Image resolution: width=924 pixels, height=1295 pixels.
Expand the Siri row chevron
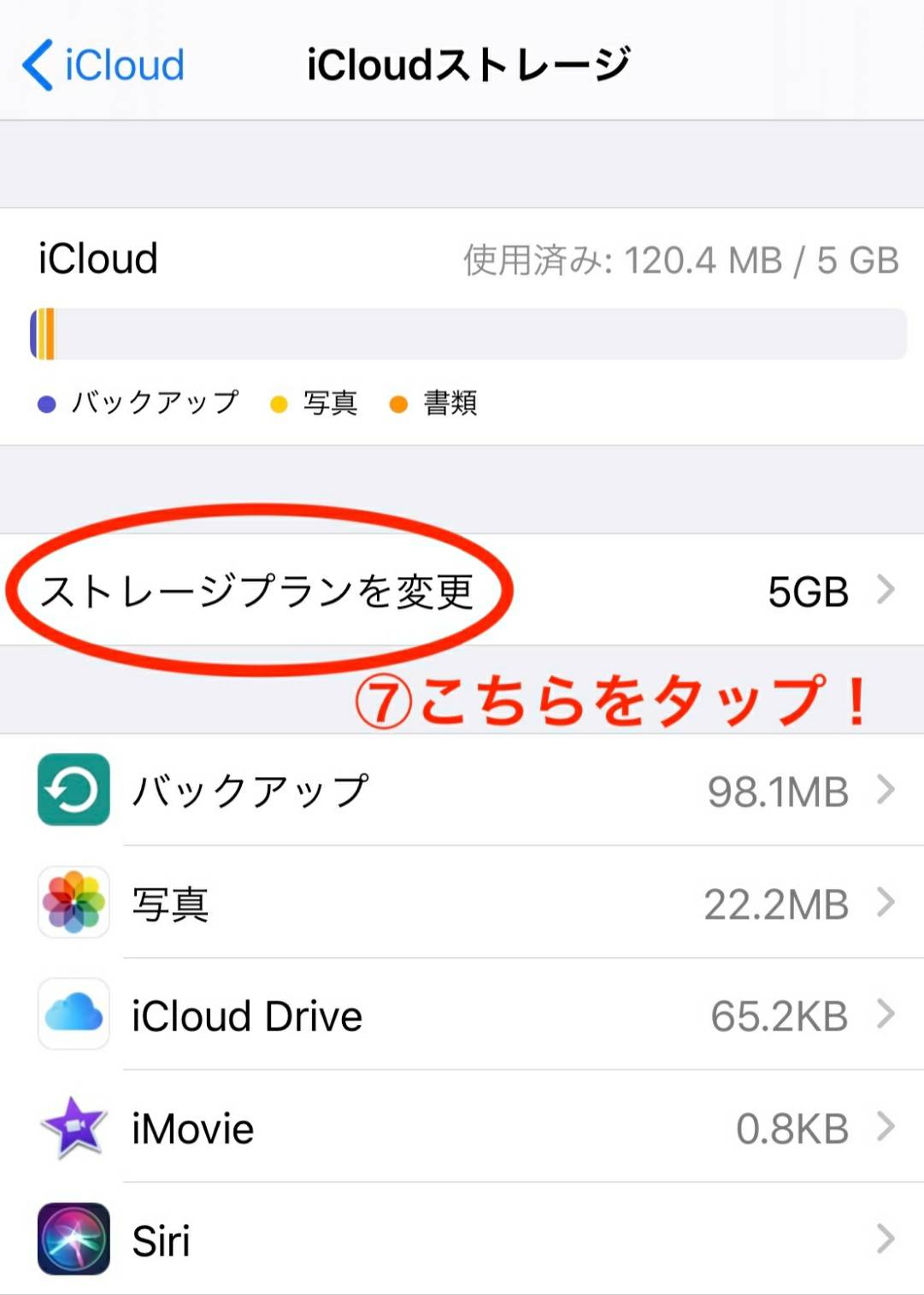[885, 1239]
